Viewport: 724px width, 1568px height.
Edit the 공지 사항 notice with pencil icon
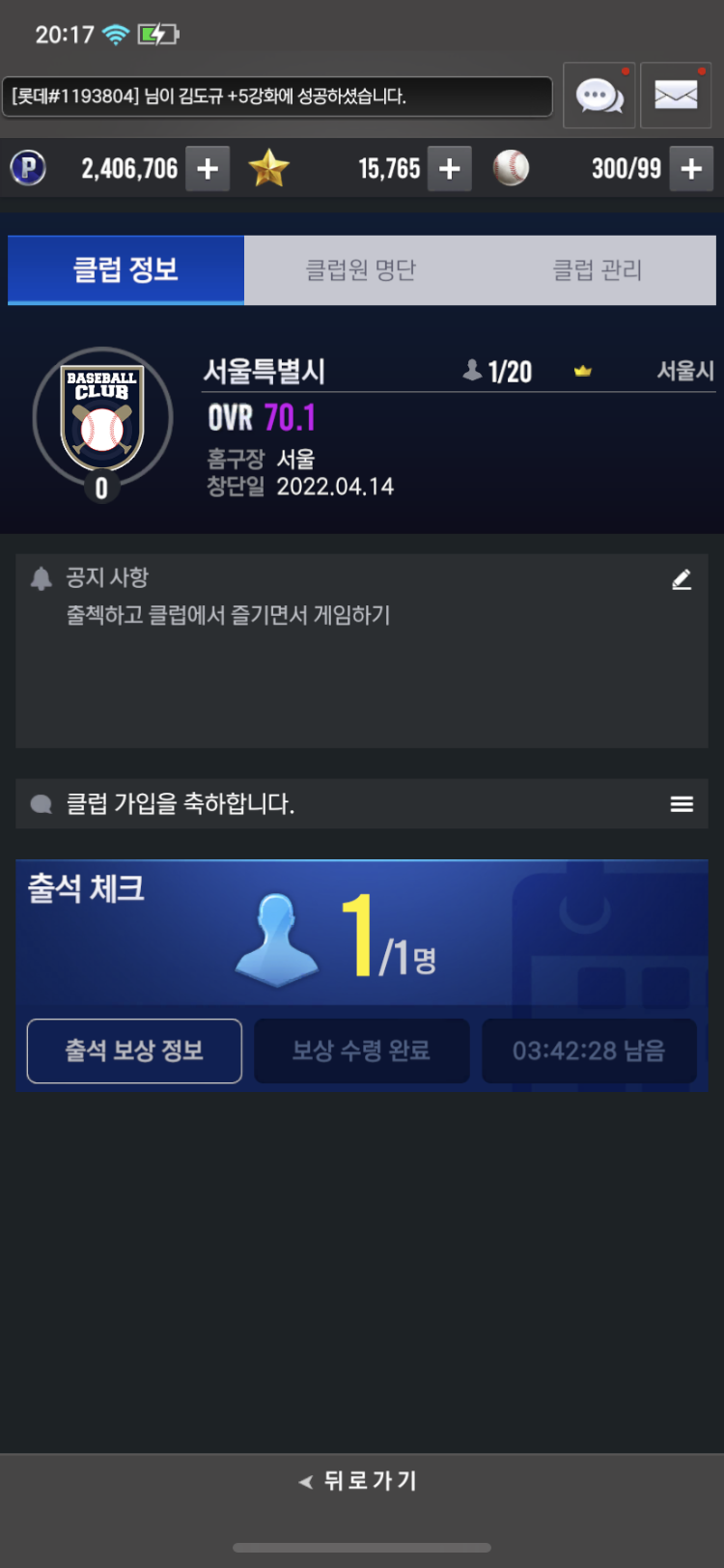pos(682,579)
